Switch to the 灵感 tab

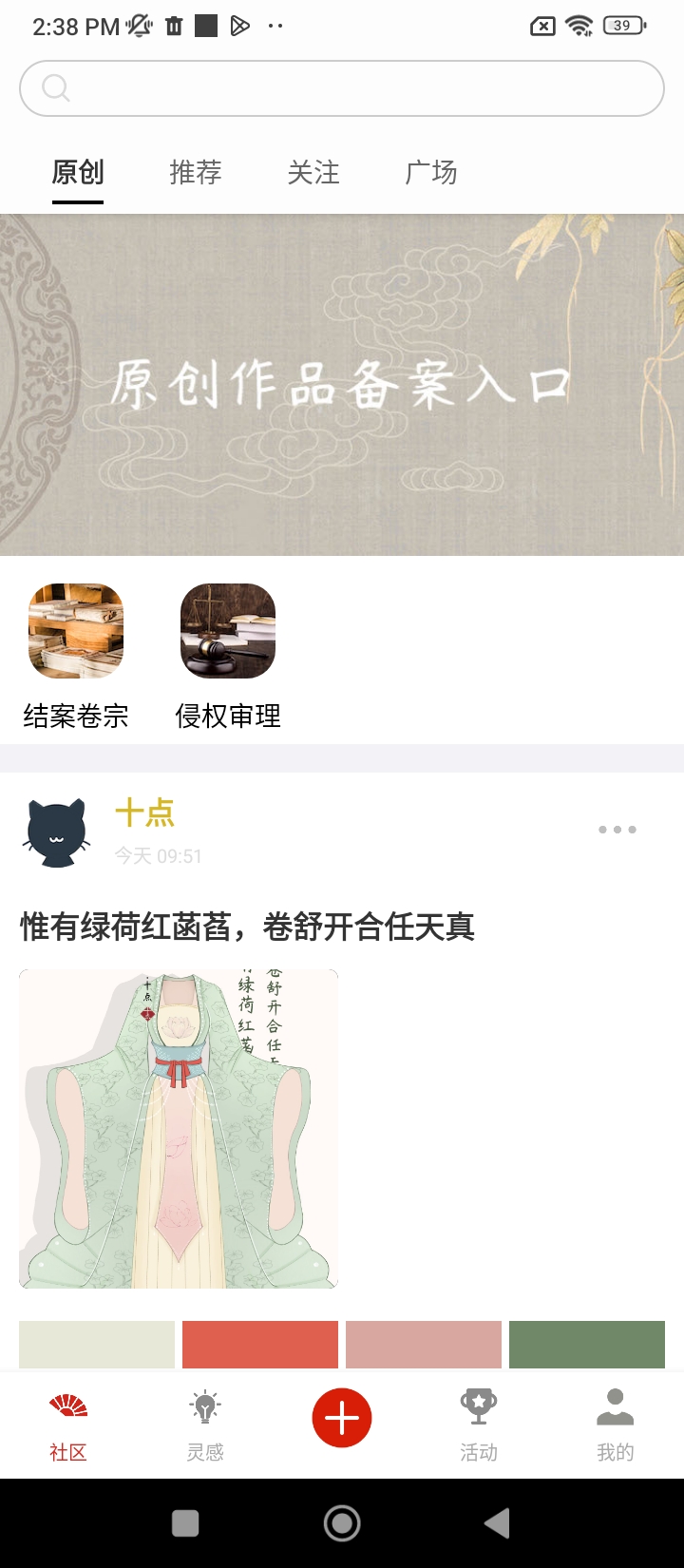(205, 1425)
